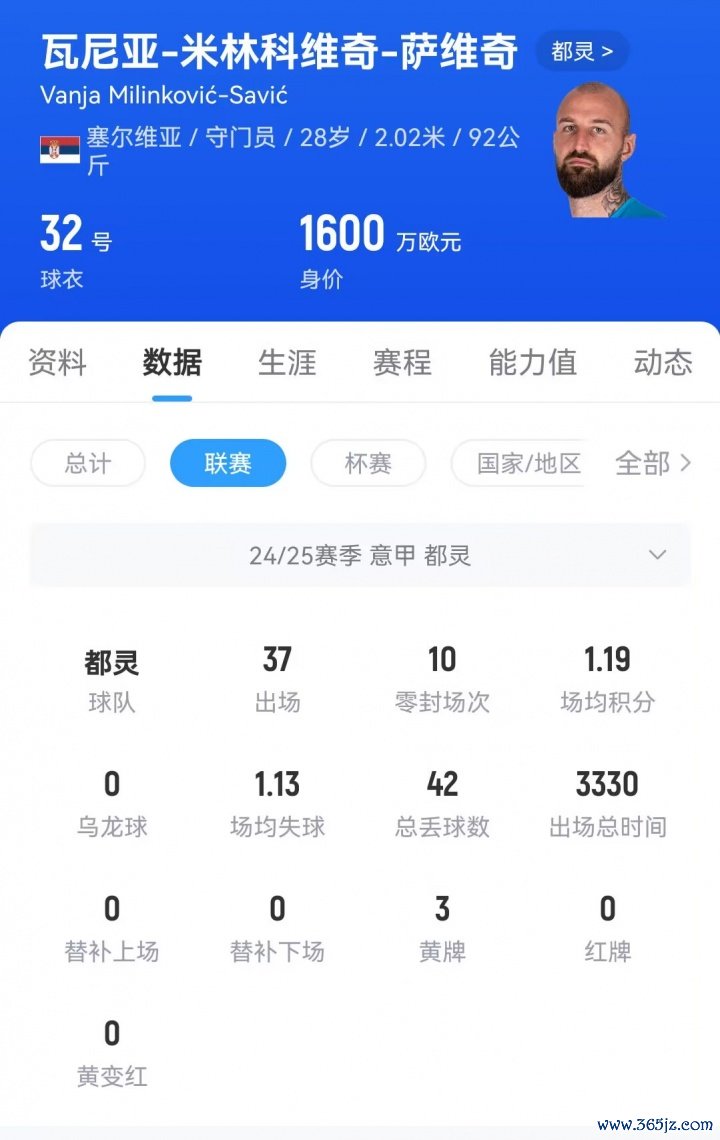
Task: View the 能力值 tab
Action: (x=532, y=362)
